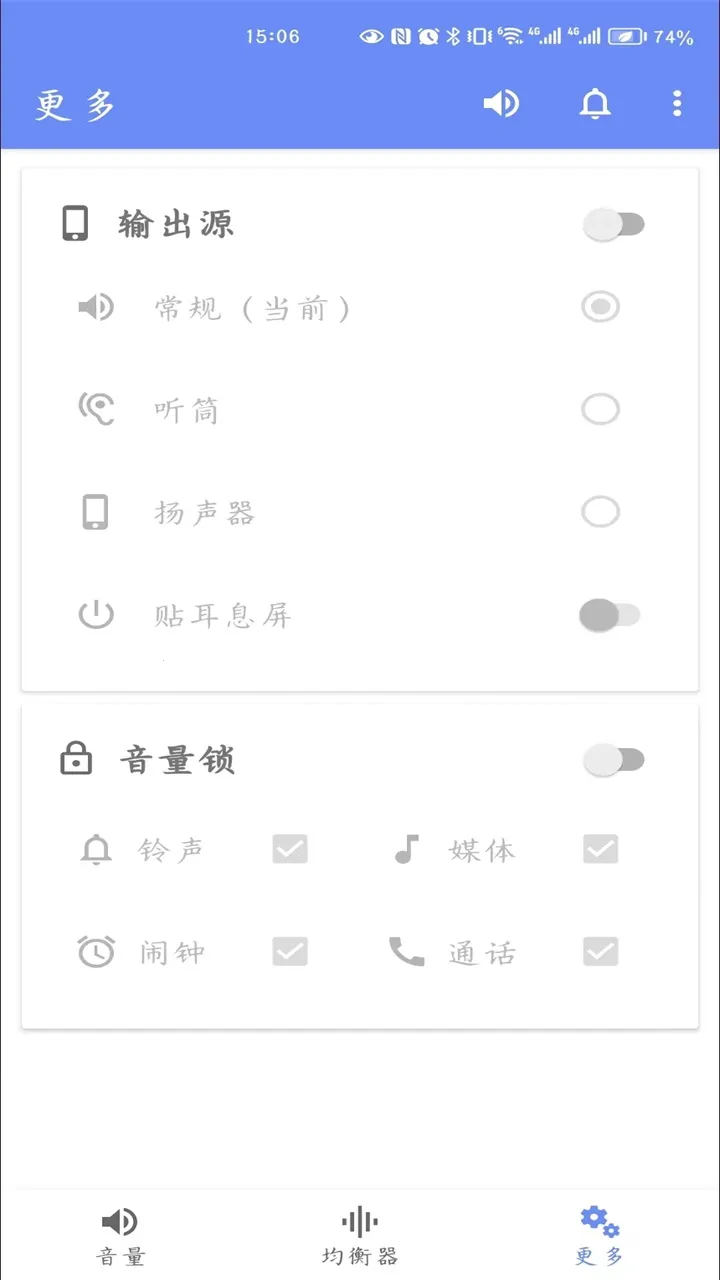Tap the bell notification icon in the top bar
This screenshot has width=720, height=1280.
(x=595, y=103)
